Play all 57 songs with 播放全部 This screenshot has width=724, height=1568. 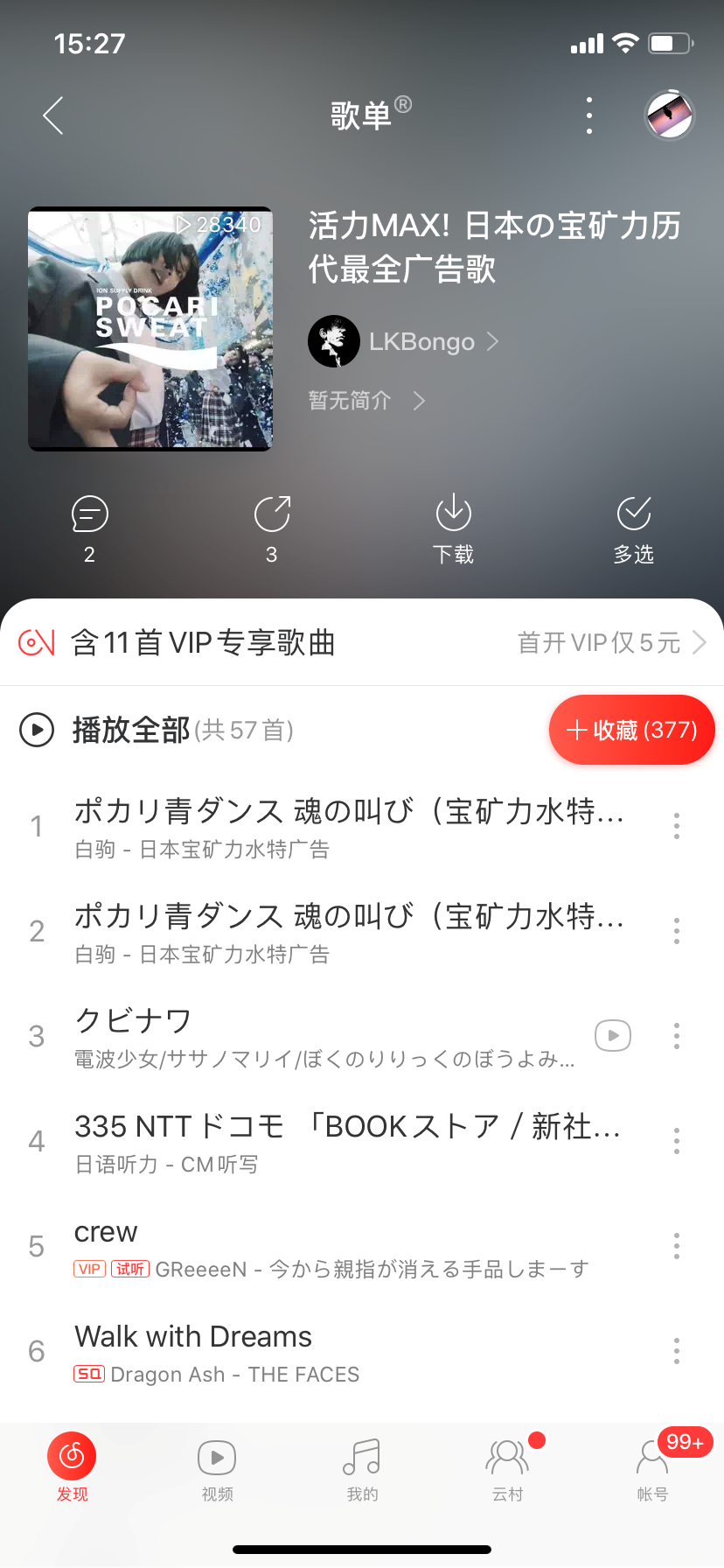(131, 730)
